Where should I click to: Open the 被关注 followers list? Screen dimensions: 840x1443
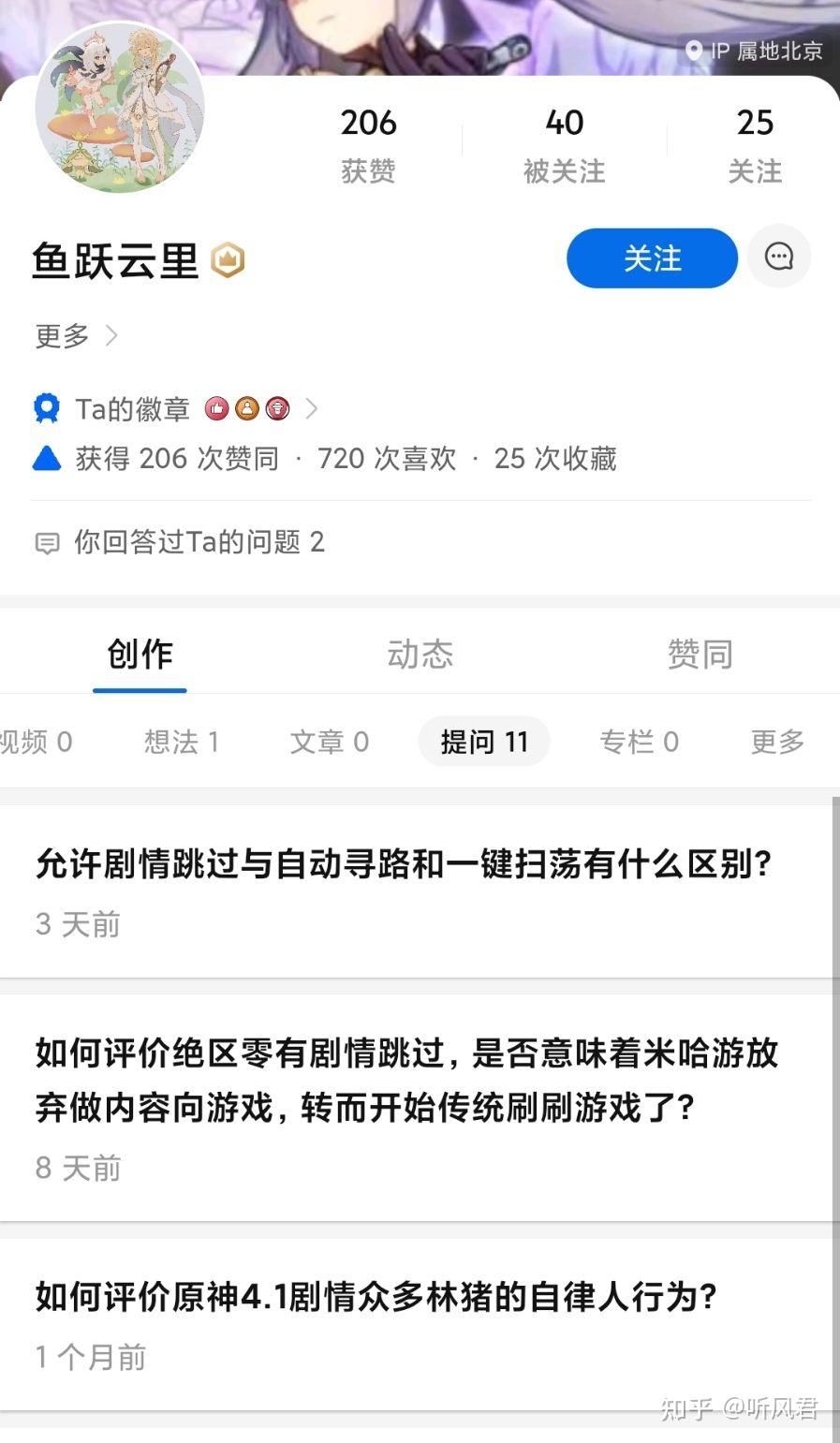564,144
